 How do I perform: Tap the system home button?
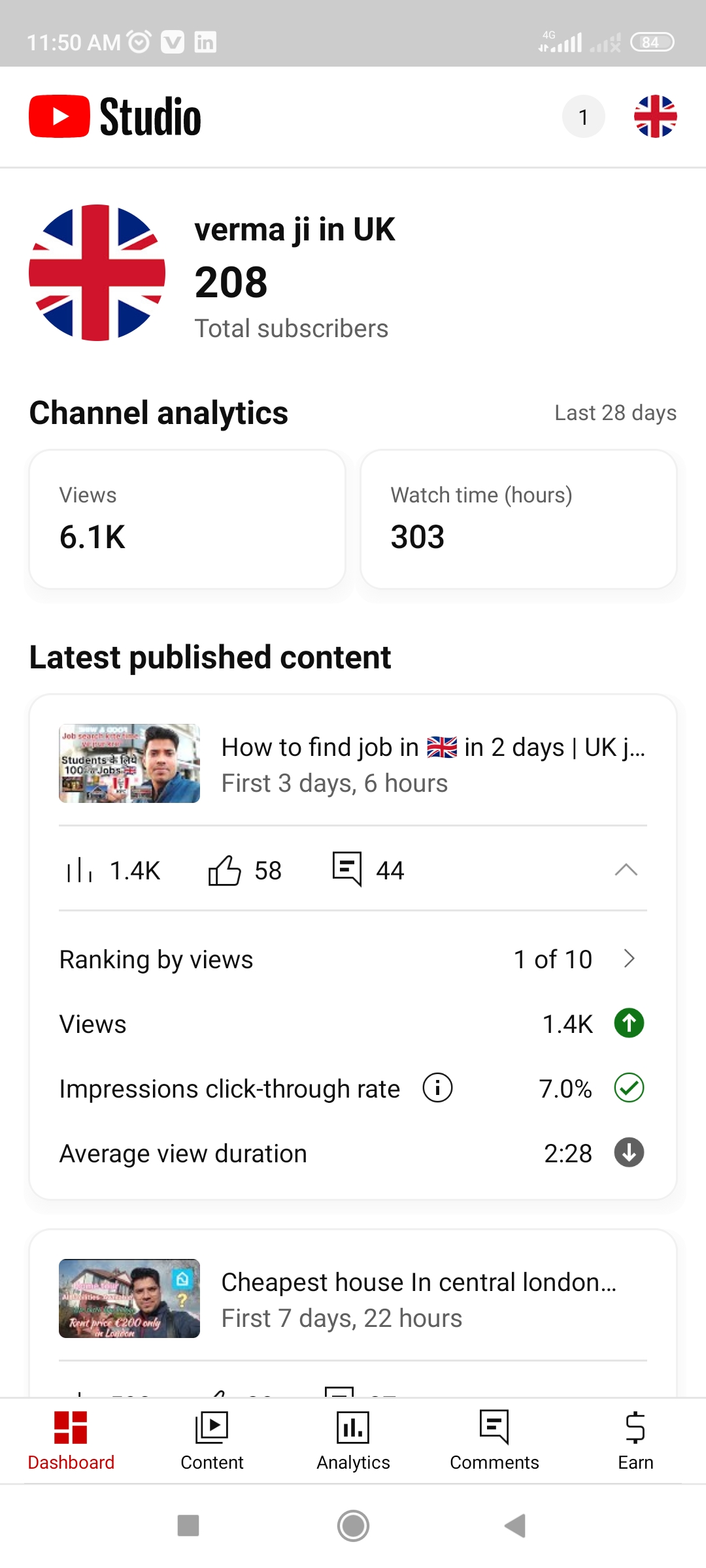353,1526
